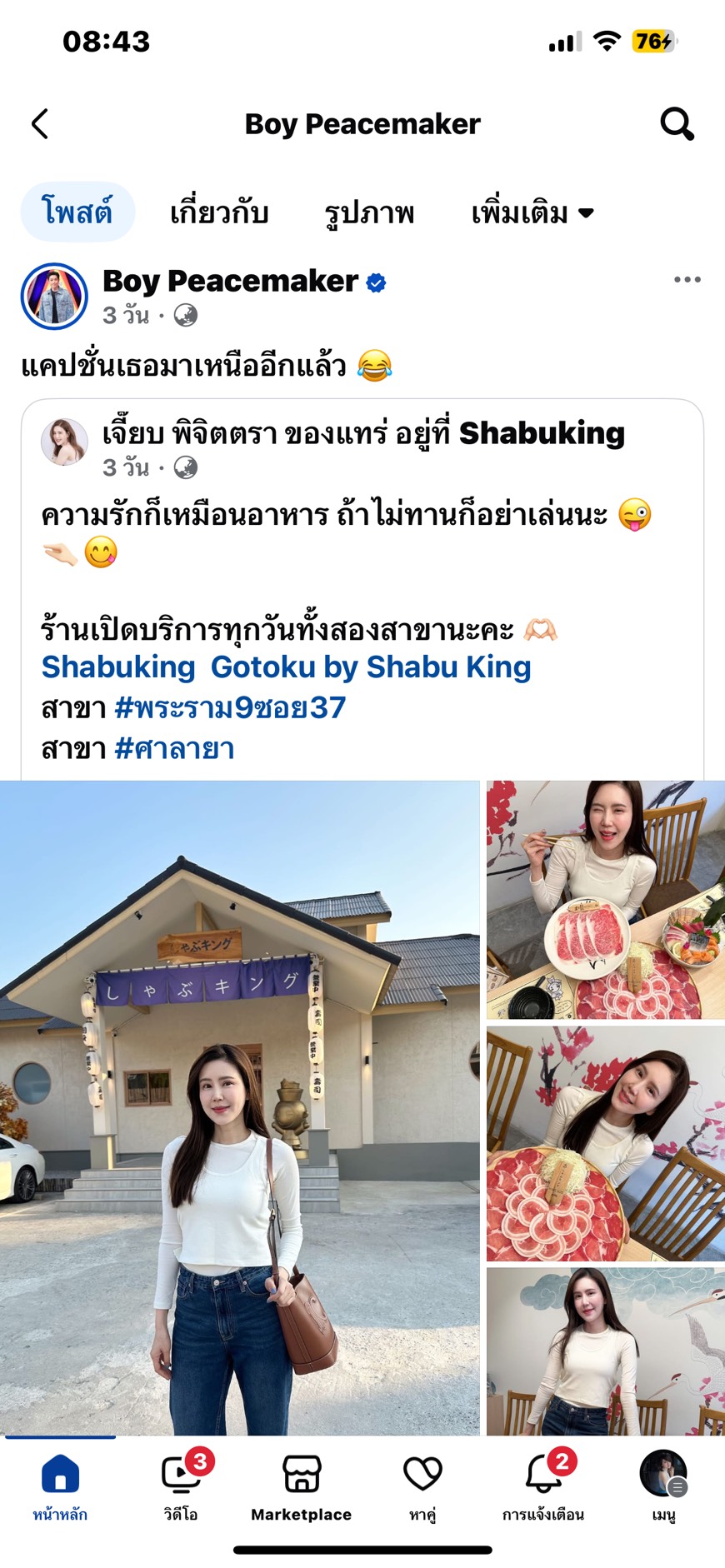Open Boy Peacemaker's profile picture
725x1568 pixels.
[54, 297]
